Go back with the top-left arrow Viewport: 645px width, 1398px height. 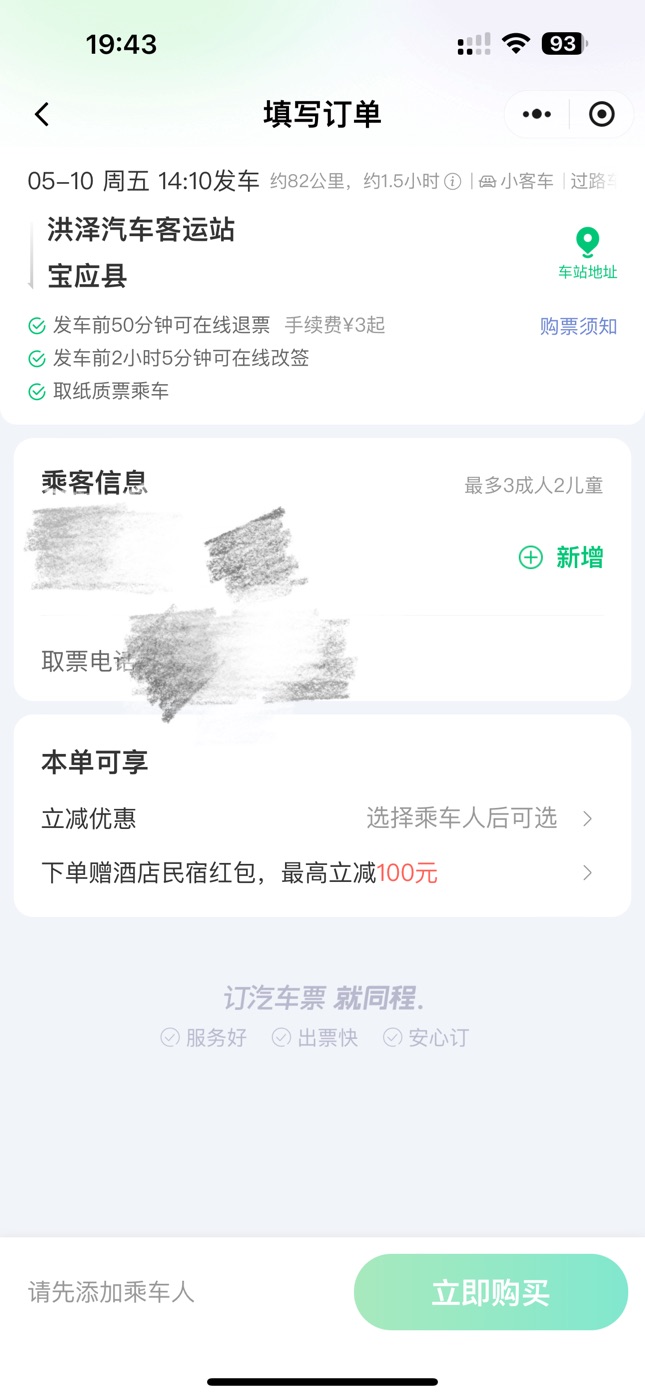pyautogui.click(x=41, y=114)
